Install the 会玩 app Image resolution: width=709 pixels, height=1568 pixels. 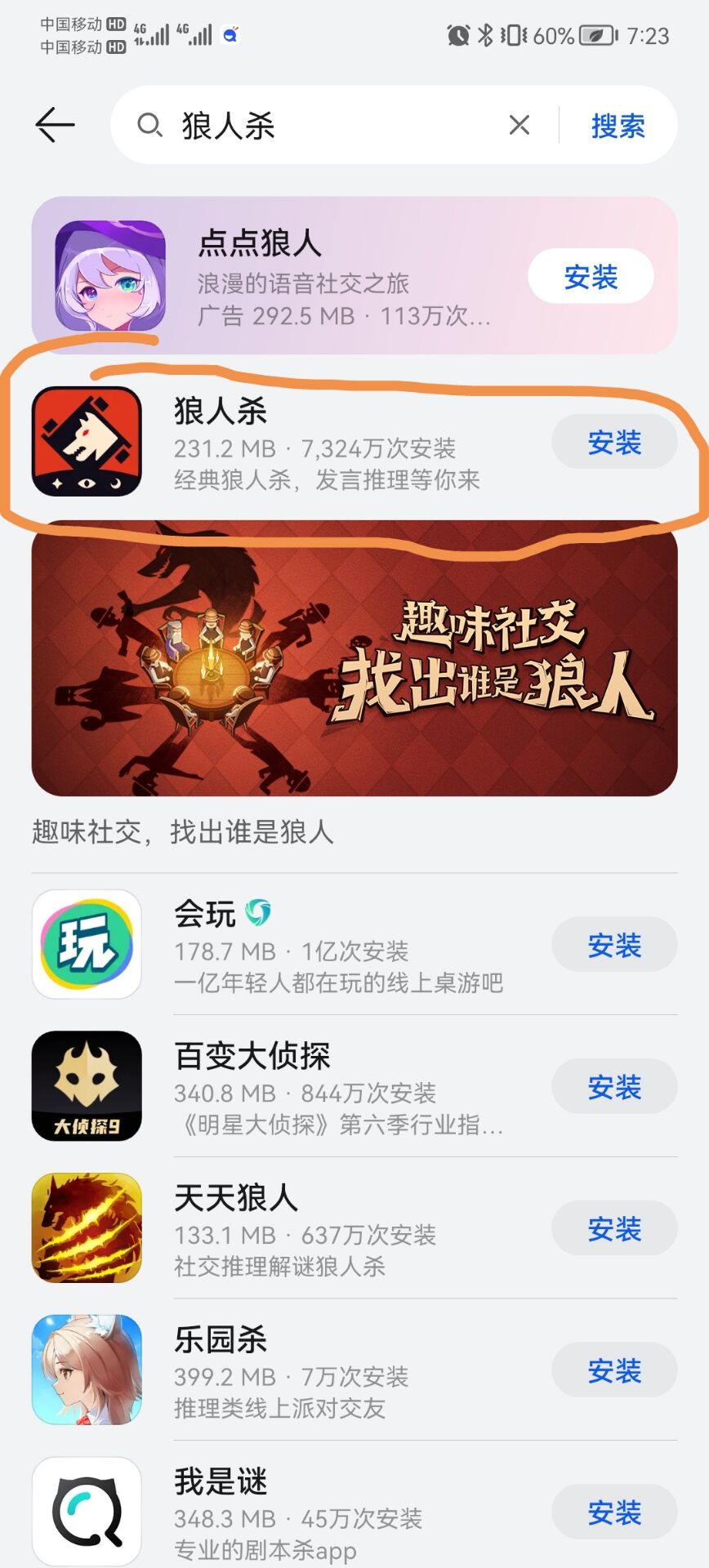tap(613, 945)
